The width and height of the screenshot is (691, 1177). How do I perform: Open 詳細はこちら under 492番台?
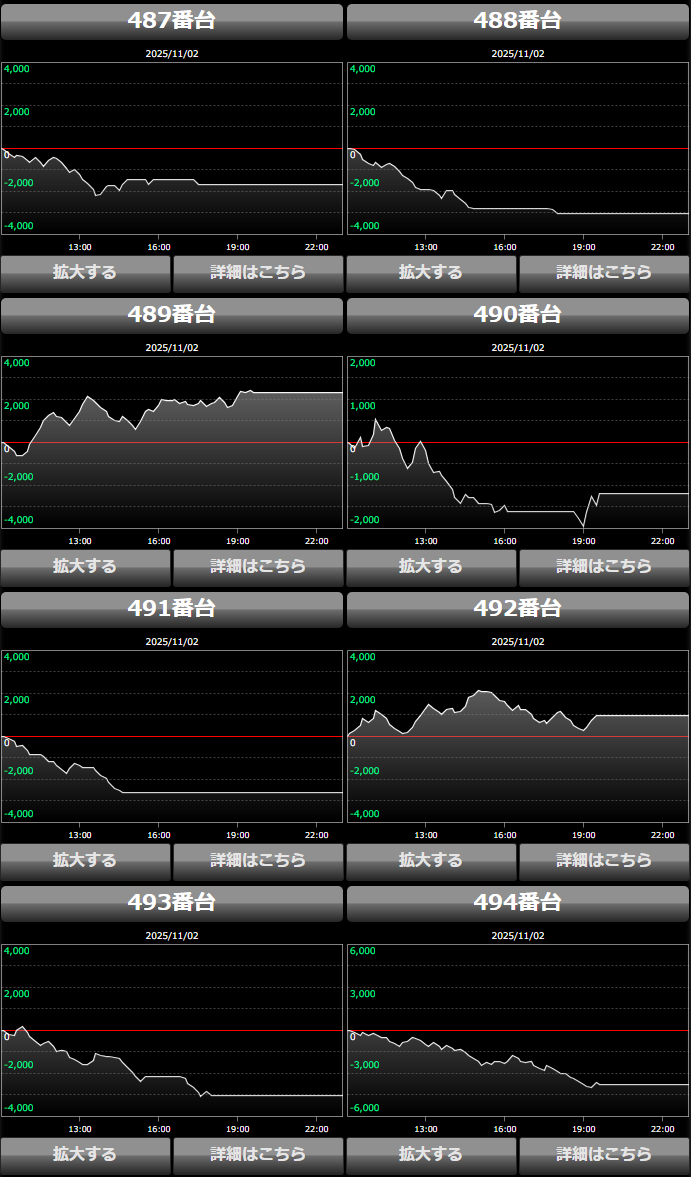point(604,860)
